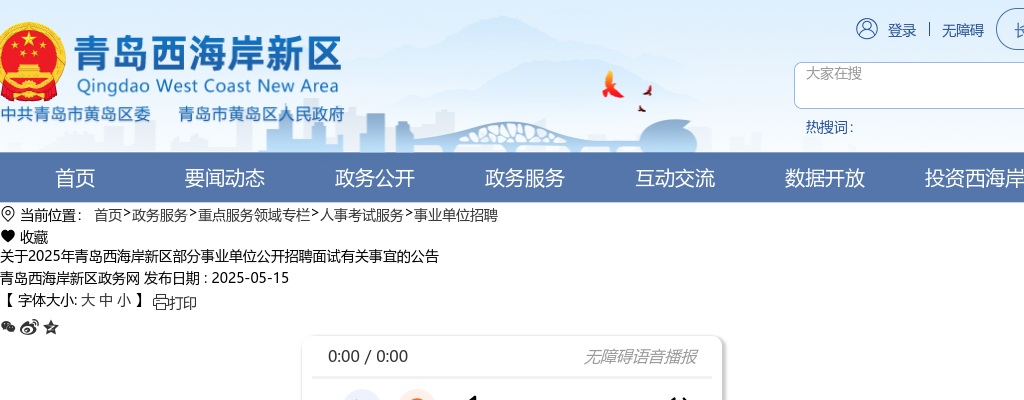Open the 数据开放 open data tab

tap(825, 178)
